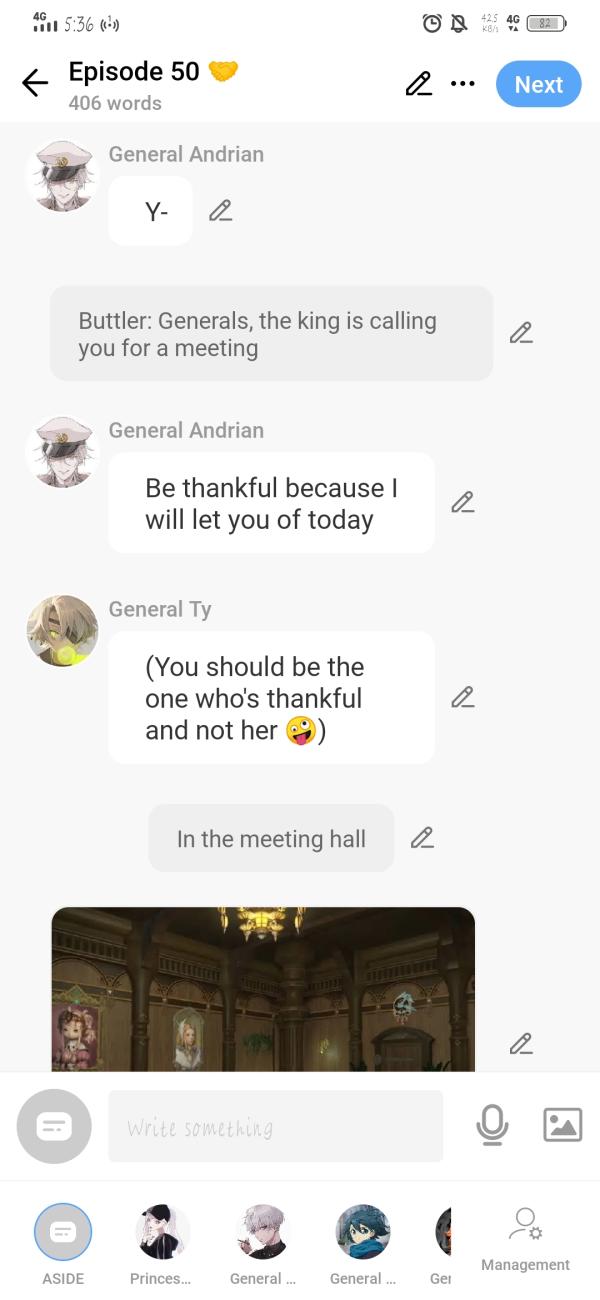Edit the Episode 50 title

tap(418, 84)
